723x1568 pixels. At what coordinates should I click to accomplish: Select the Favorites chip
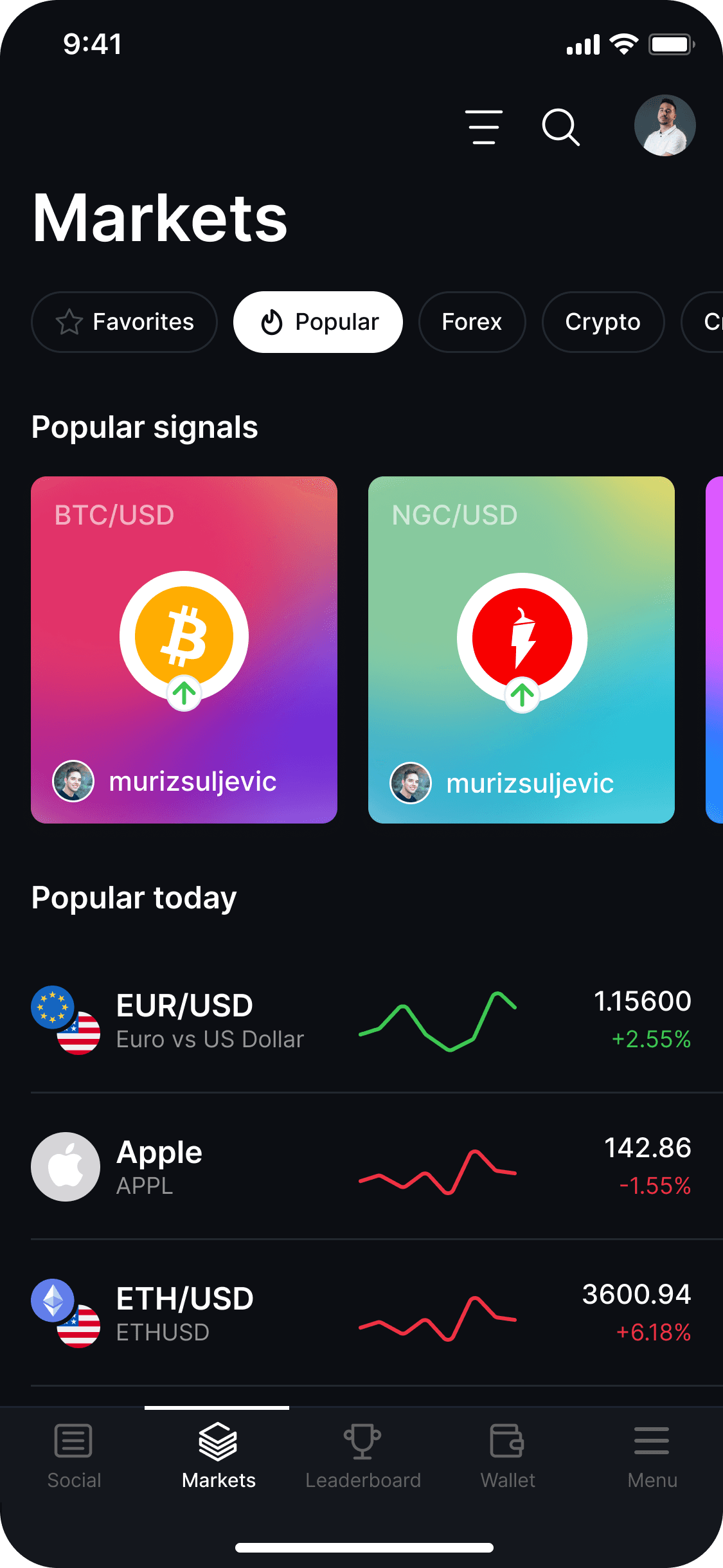click(x=124, y=322)
